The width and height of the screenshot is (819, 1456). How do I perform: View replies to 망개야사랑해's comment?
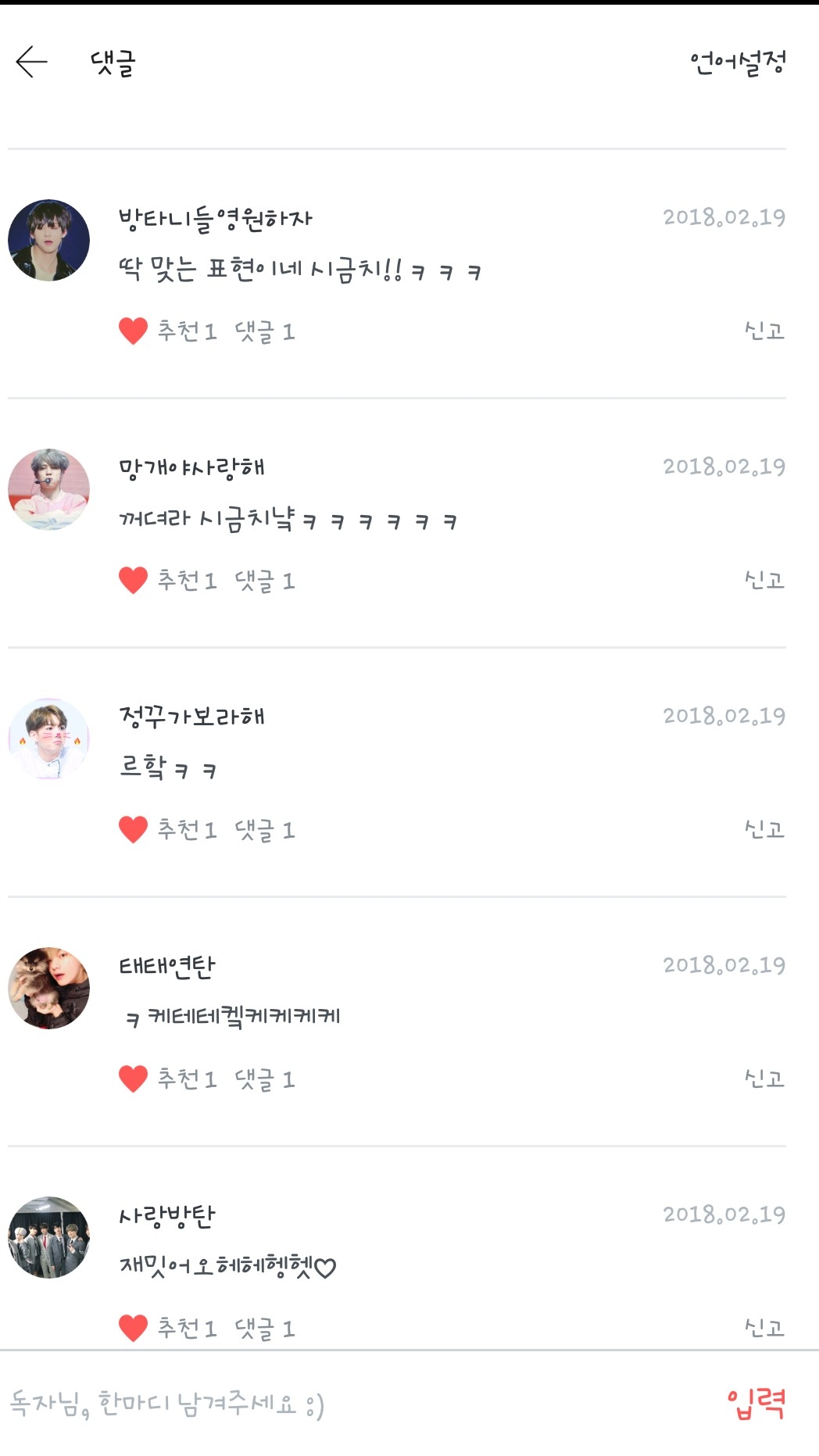tap(265, 581)
